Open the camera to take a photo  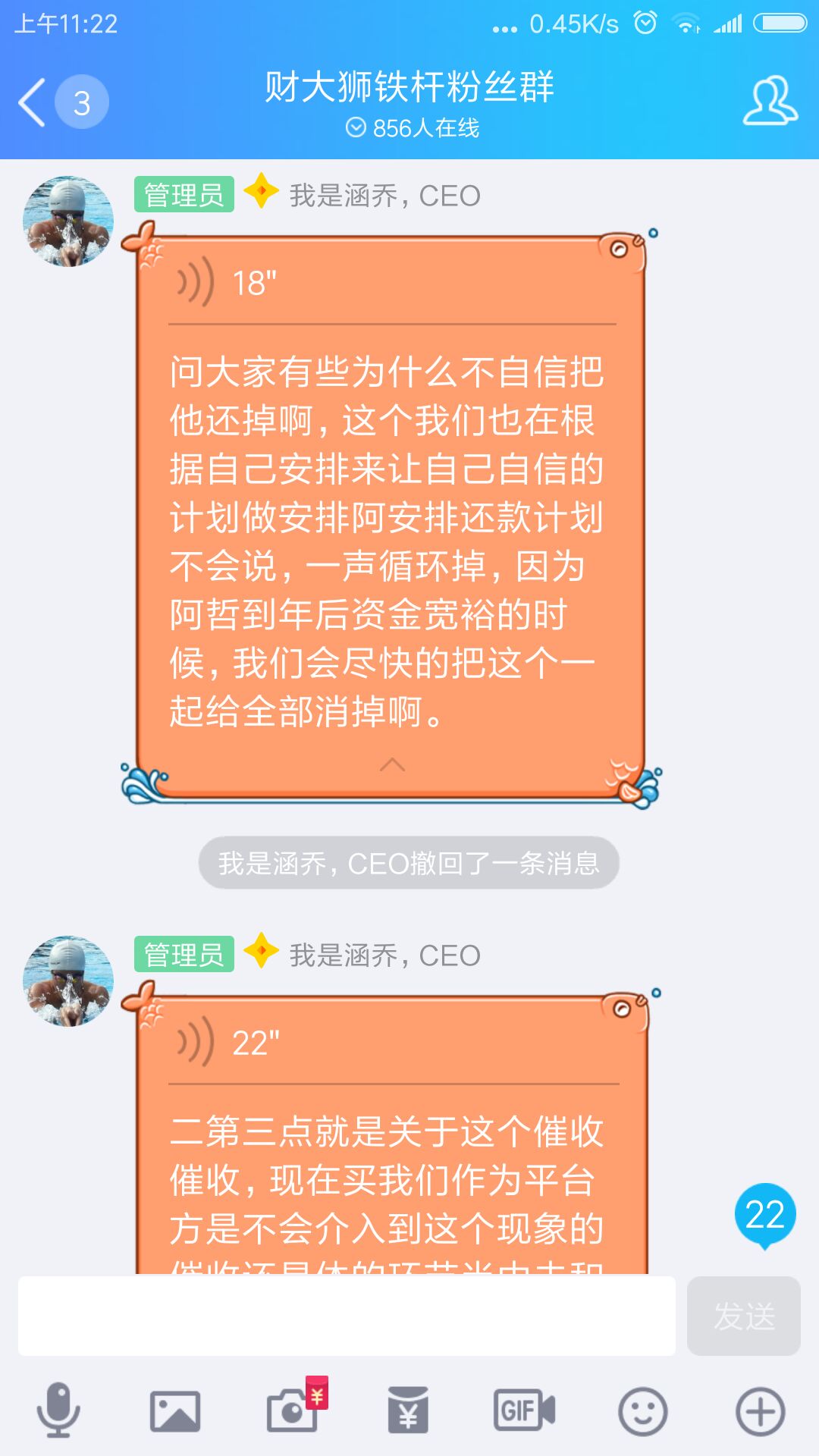293,1411
